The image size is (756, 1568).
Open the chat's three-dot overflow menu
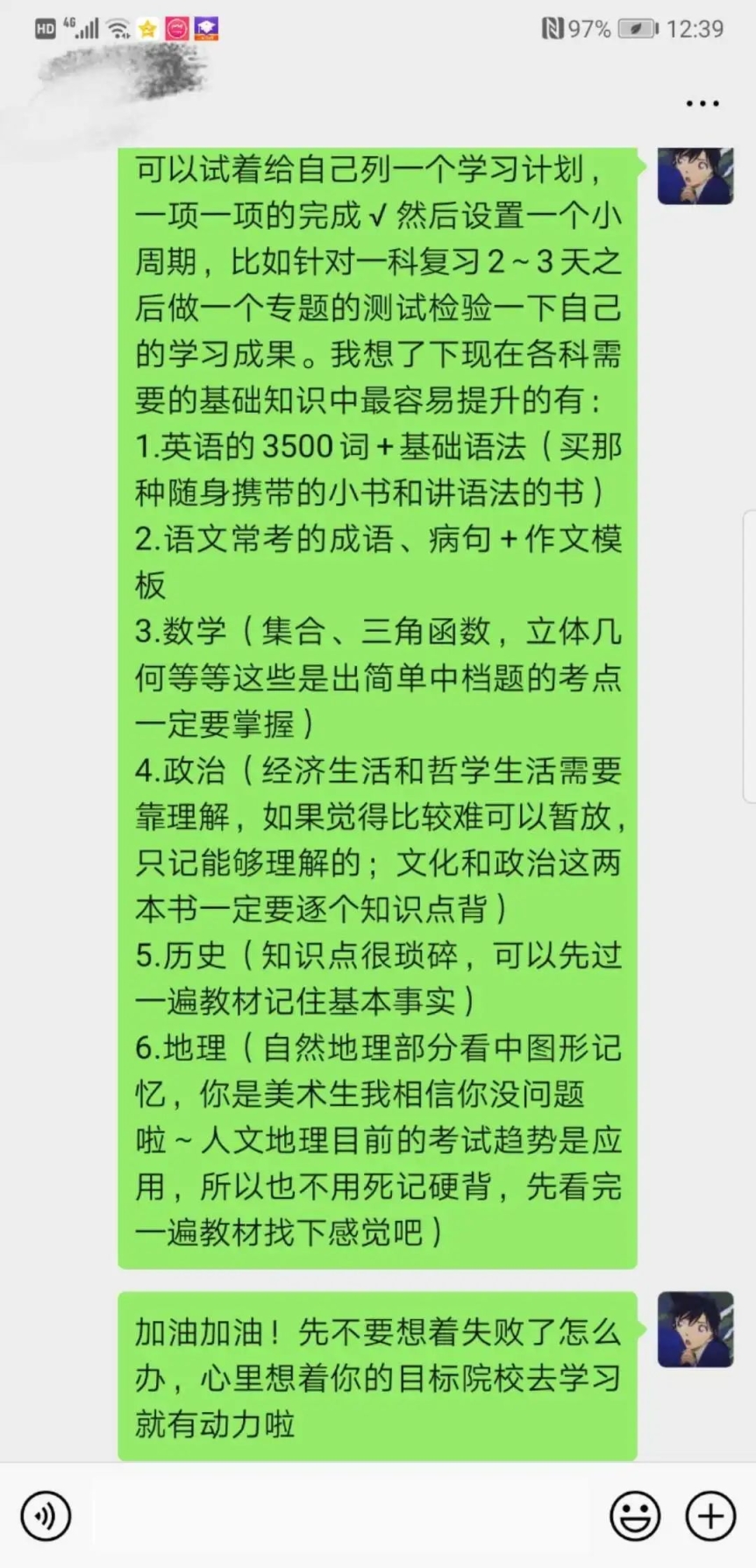702,103
